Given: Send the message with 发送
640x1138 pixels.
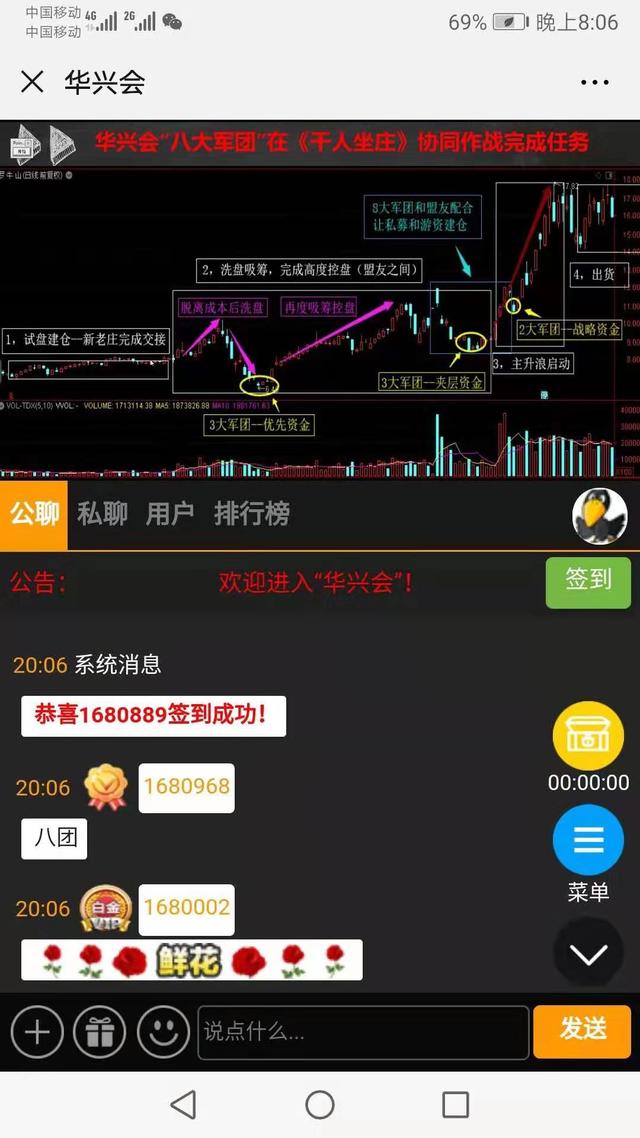Looking at the screenshot, I should 582,1030.
